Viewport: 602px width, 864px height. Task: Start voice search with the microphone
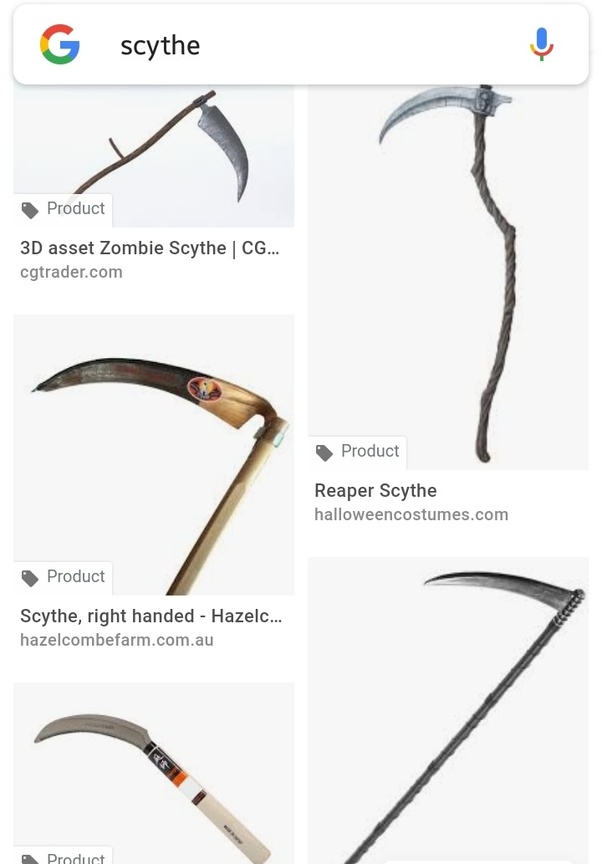point(541,45)
